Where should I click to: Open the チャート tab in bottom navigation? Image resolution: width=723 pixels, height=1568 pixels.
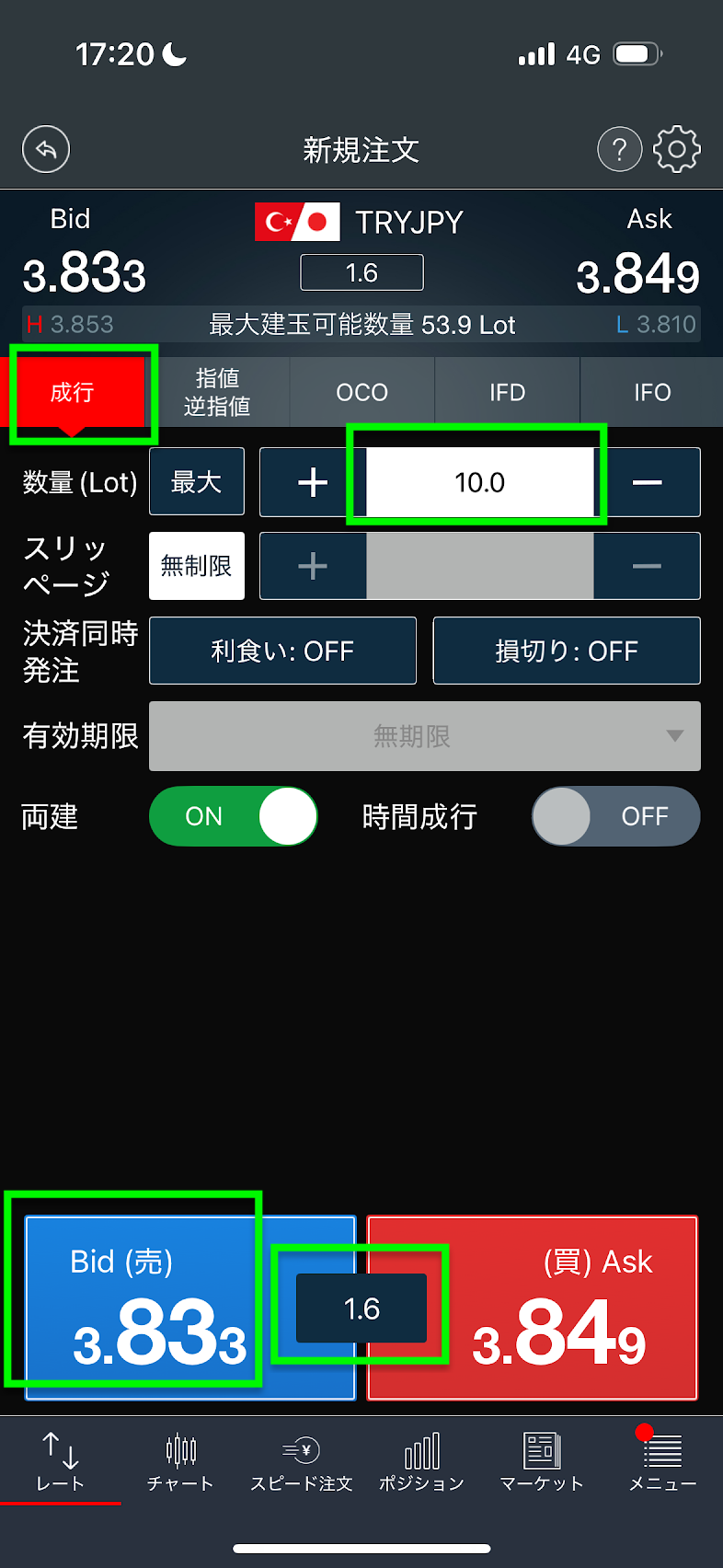pyautogui.click(x=180, y=1461)
